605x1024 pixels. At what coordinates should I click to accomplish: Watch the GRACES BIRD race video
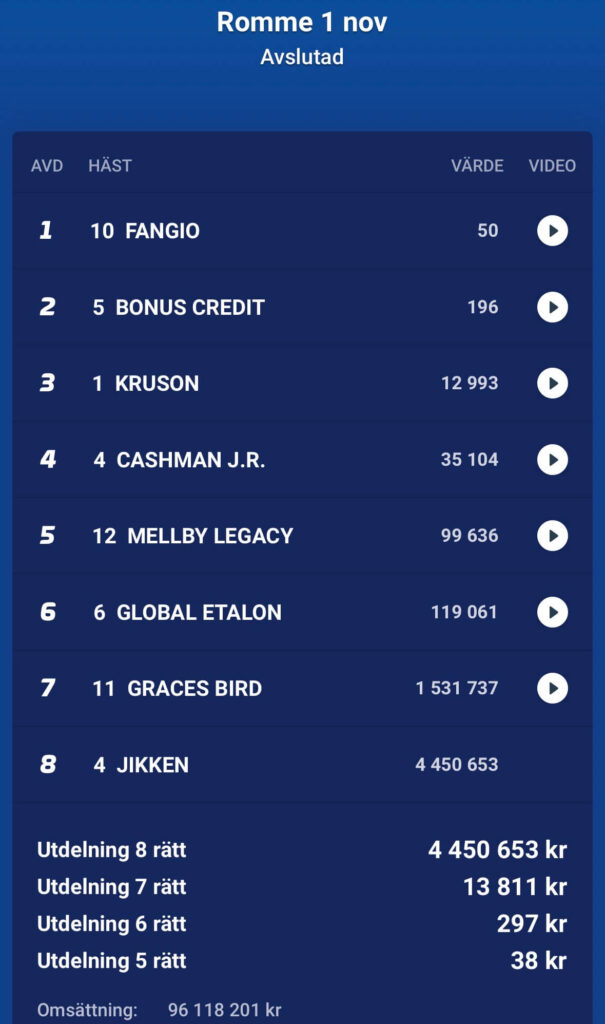tap(552, 688)
